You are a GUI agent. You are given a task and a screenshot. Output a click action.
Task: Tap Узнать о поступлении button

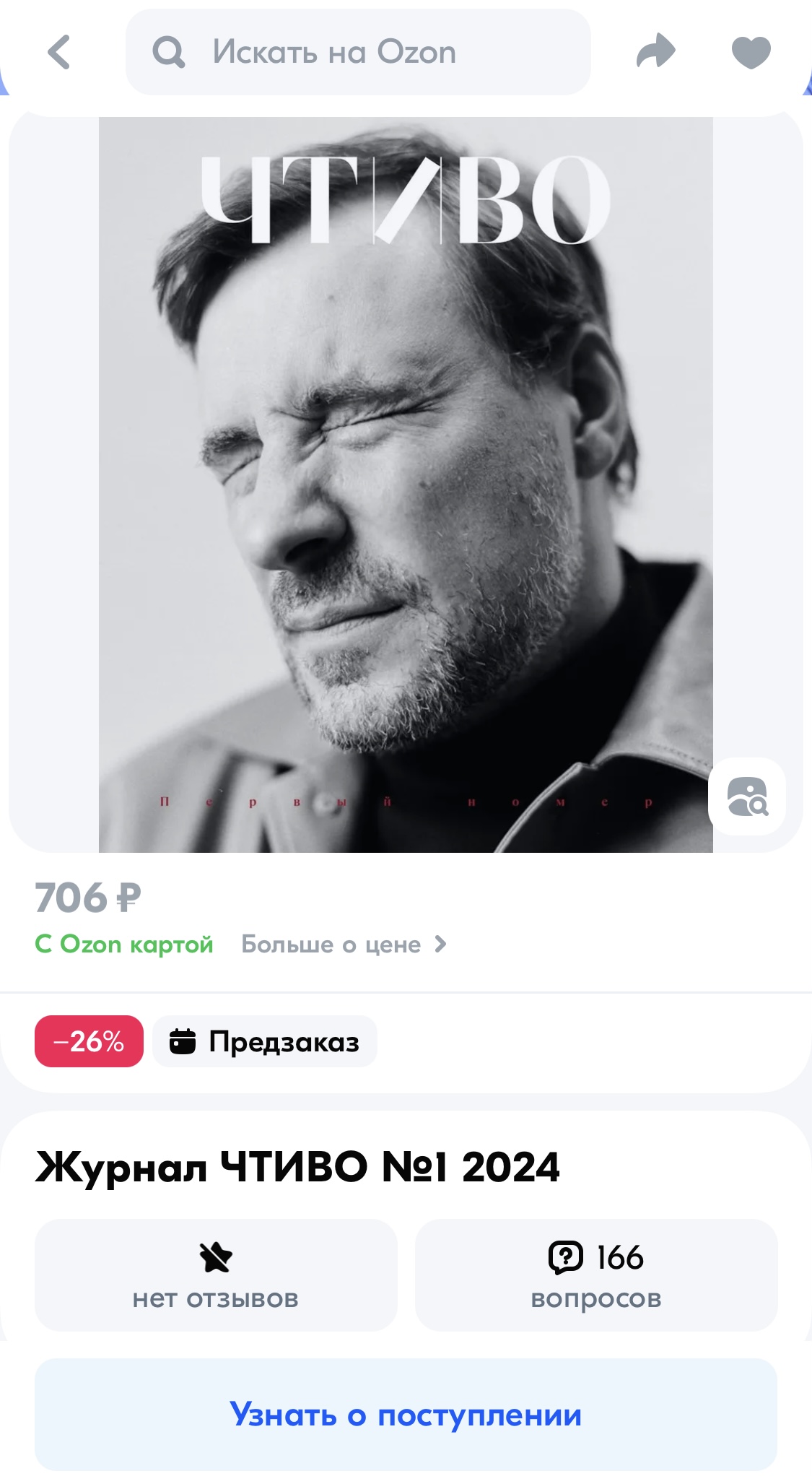[406, 1415]
